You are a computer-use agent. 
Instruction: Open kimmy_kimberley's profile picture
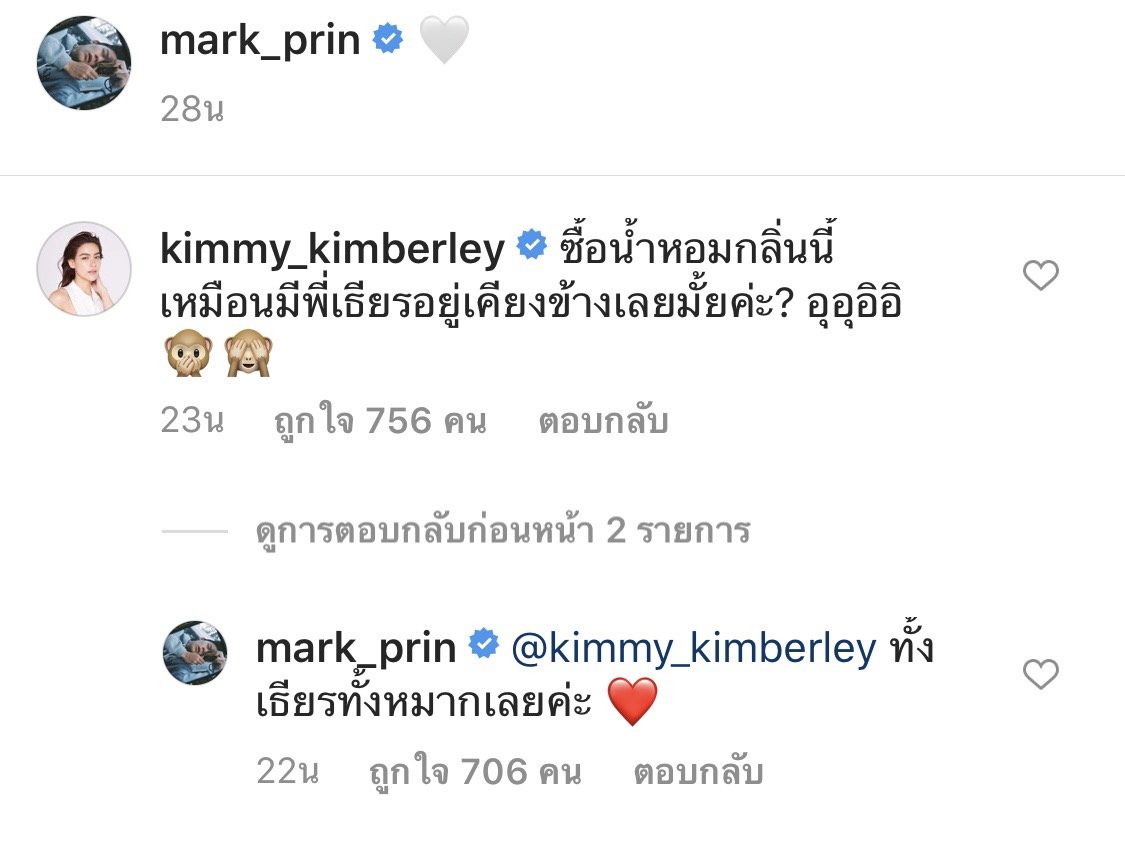84,268
